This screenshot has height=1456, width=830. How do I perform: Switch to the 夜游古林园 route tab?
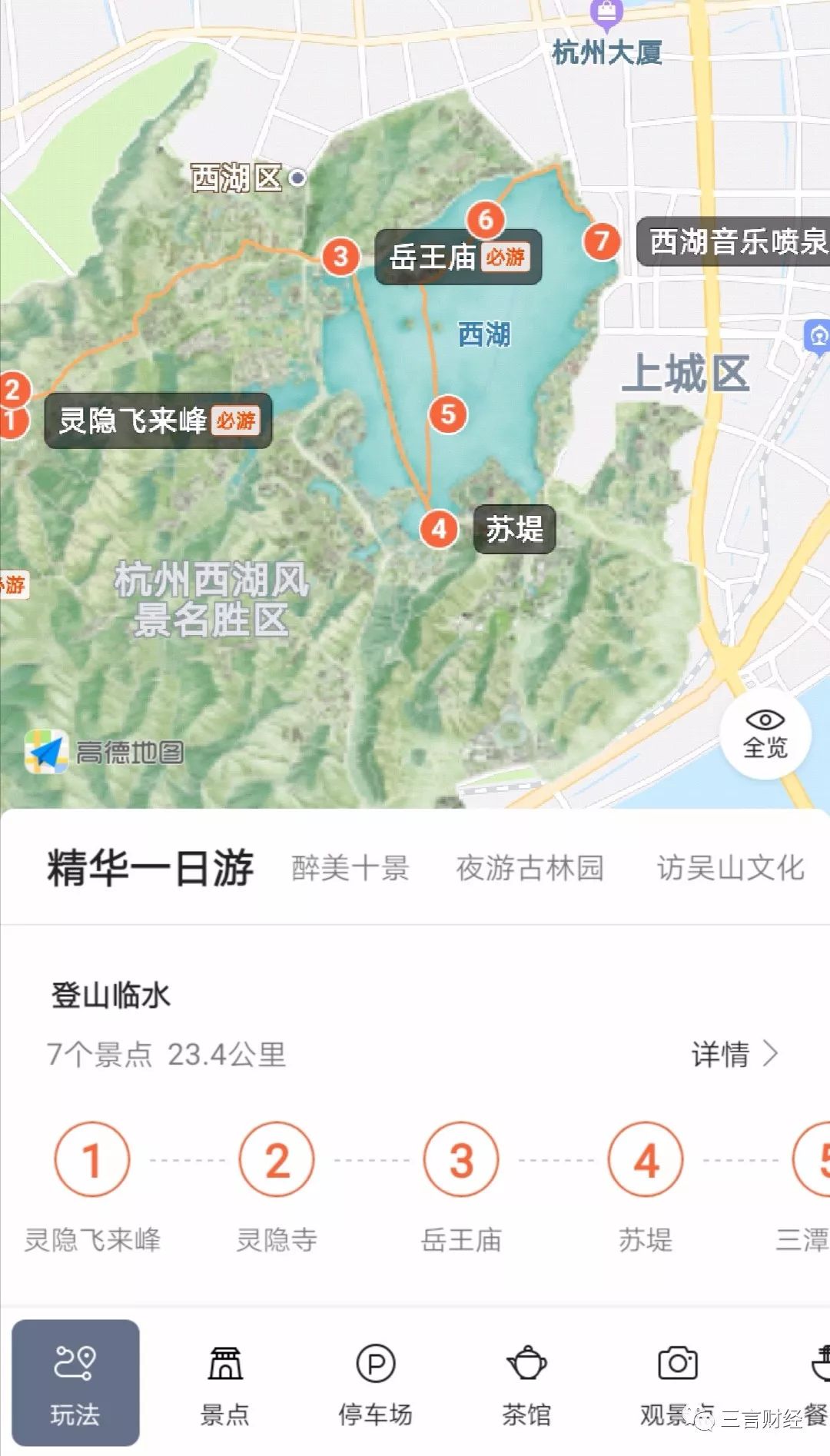tap(530, 869)
